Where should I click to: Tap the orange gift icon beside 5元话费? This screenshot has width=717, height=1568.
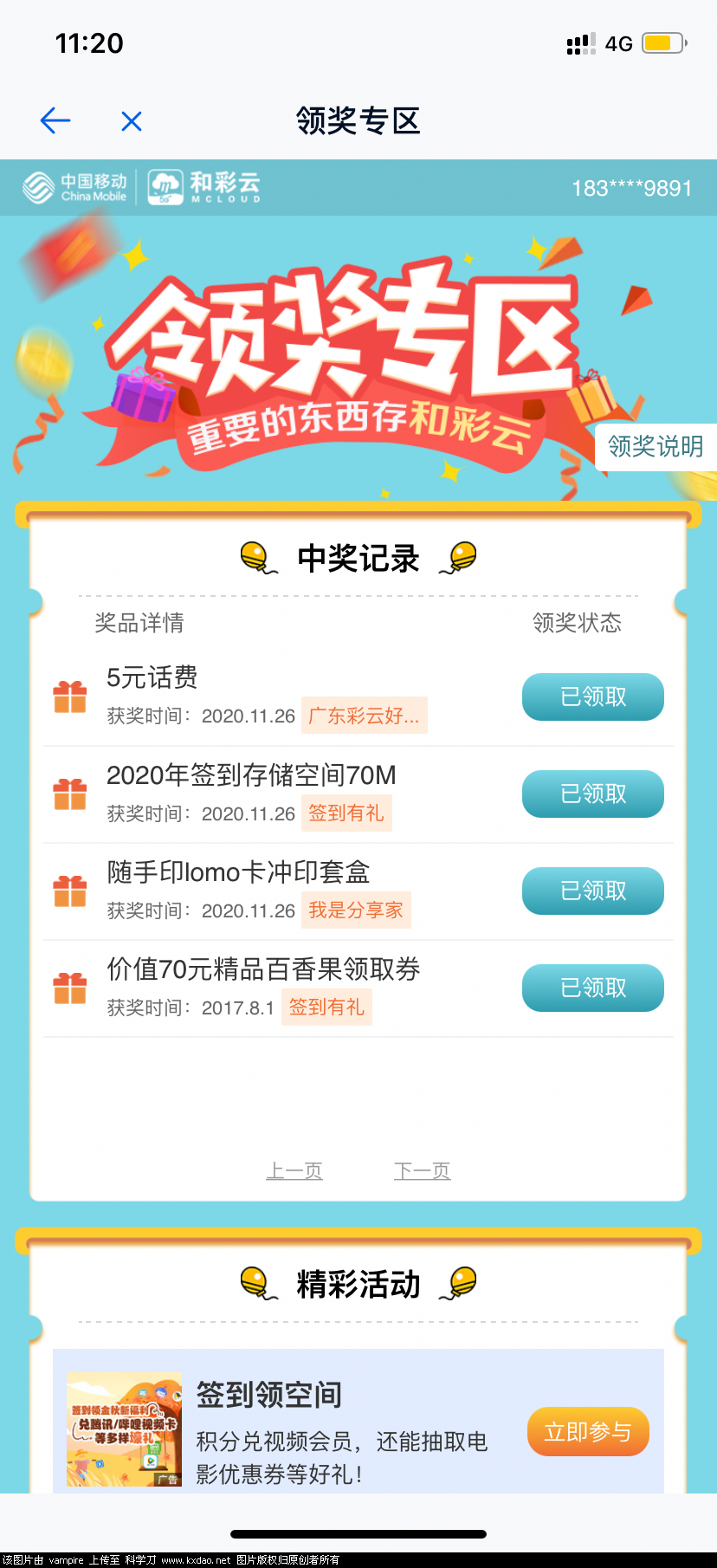coord(70,696)
